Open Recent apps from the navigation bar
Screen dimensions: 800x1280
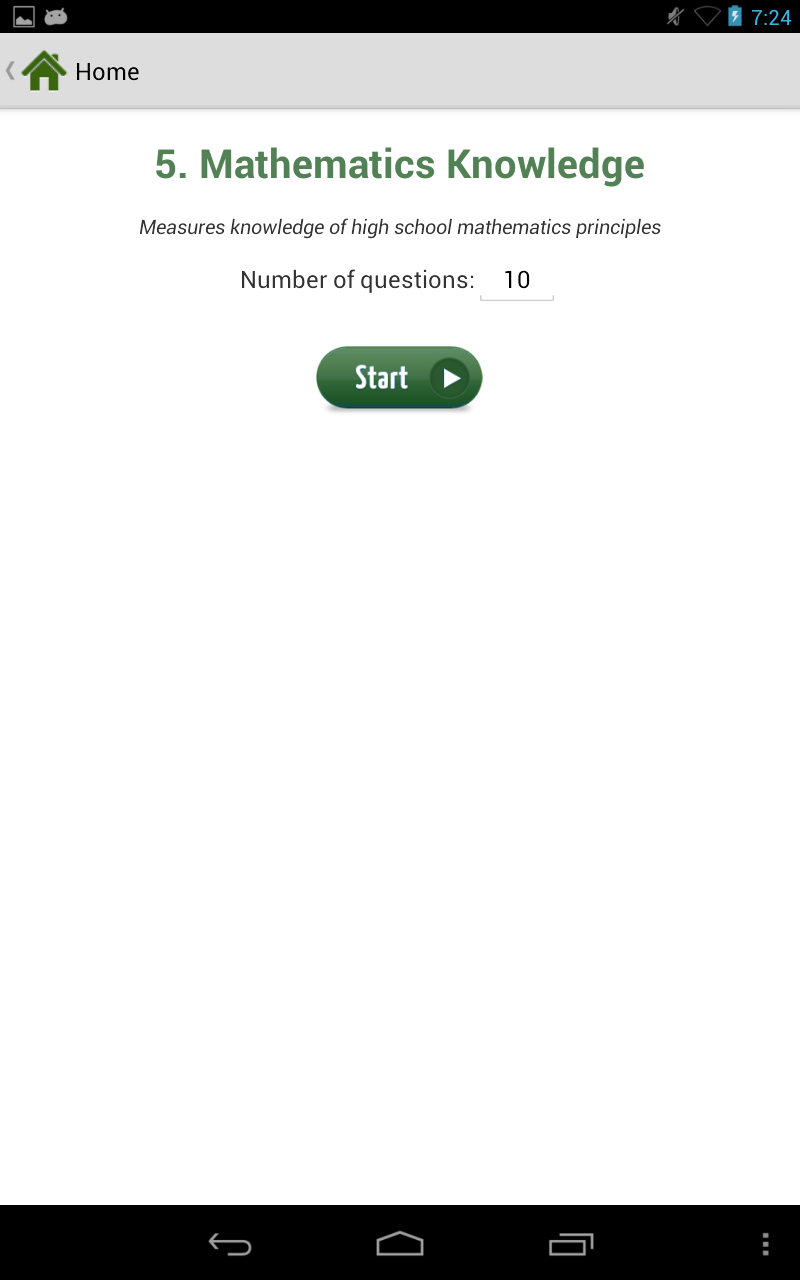[x=572, y=1244]
